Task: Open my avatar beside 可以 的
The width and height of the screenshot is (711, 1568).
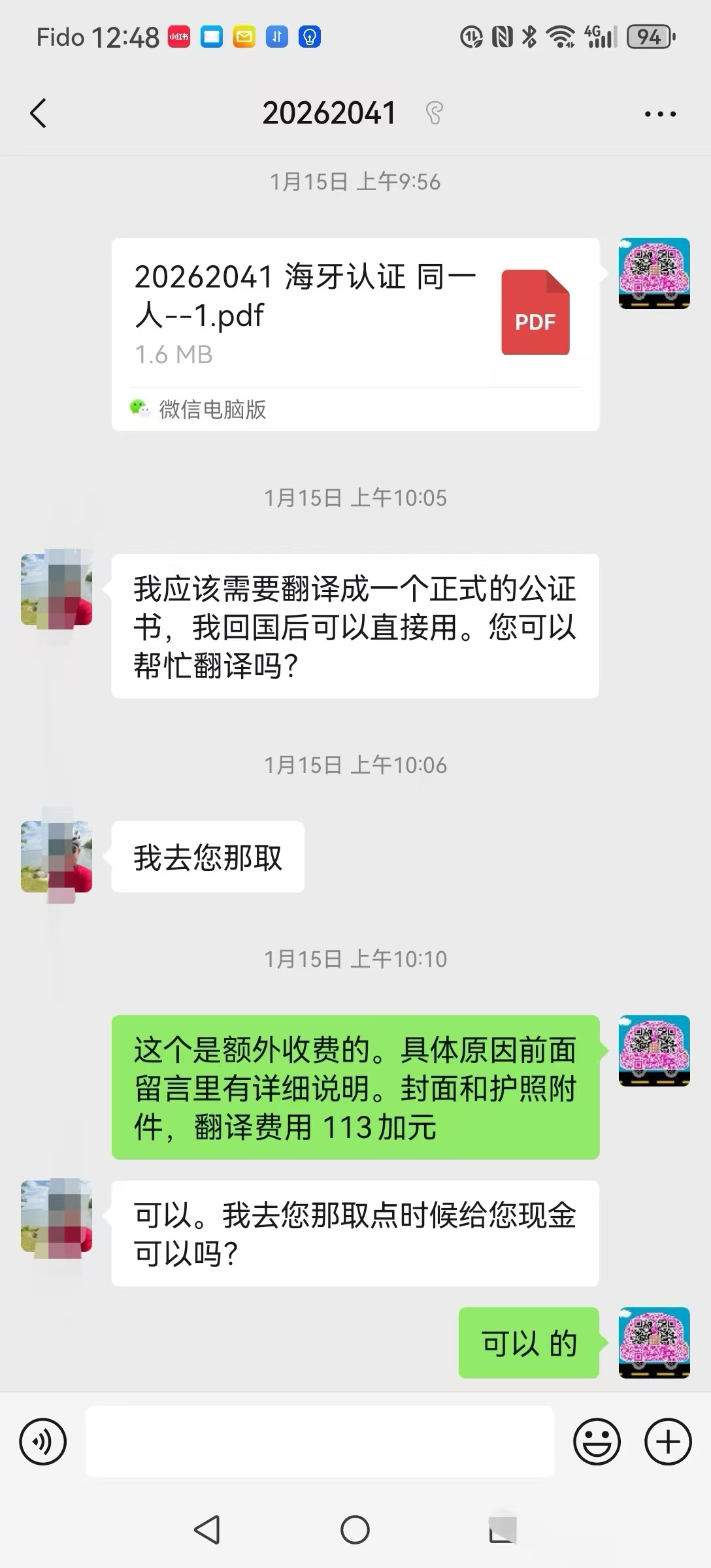Action: pos(654,1343)
